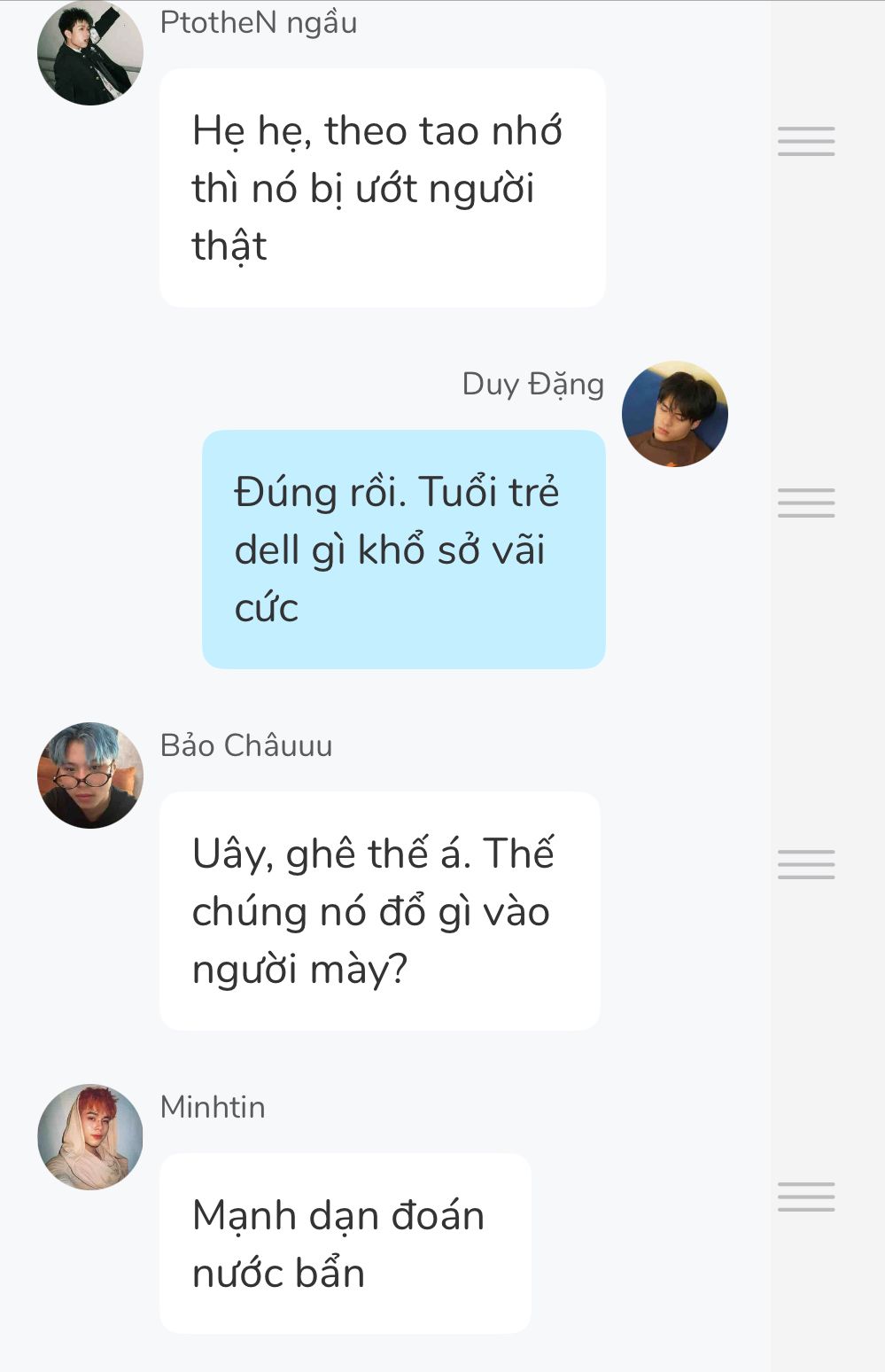Tap the handle next to the 'Mạnh dạn đoán' message
Screen dimensions: 885x1372
click(806, 1197)
